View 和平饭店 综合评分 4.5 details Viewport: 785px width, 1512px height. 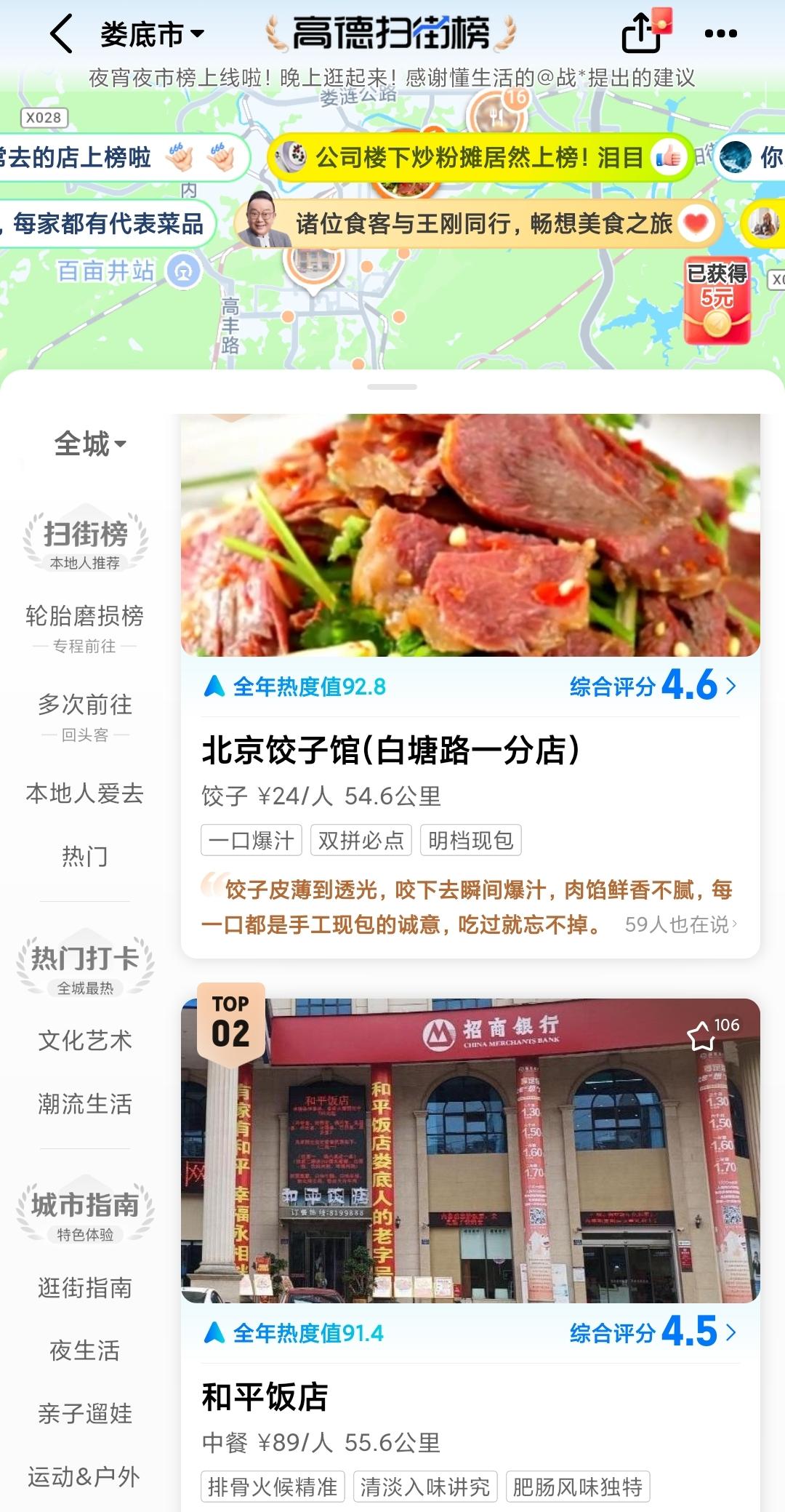(x=653, y=1332)
